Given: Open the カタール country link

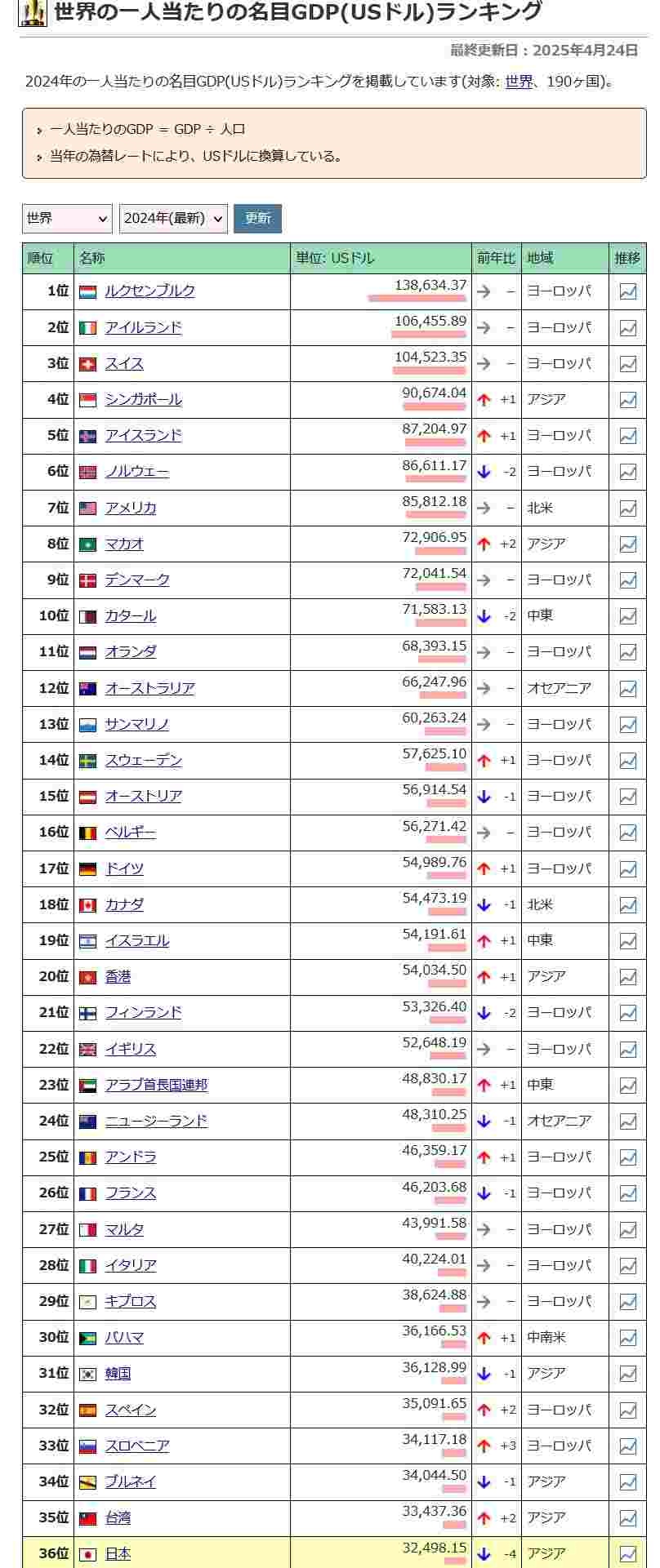Looking at the screenshot, I should pos(131,616).
